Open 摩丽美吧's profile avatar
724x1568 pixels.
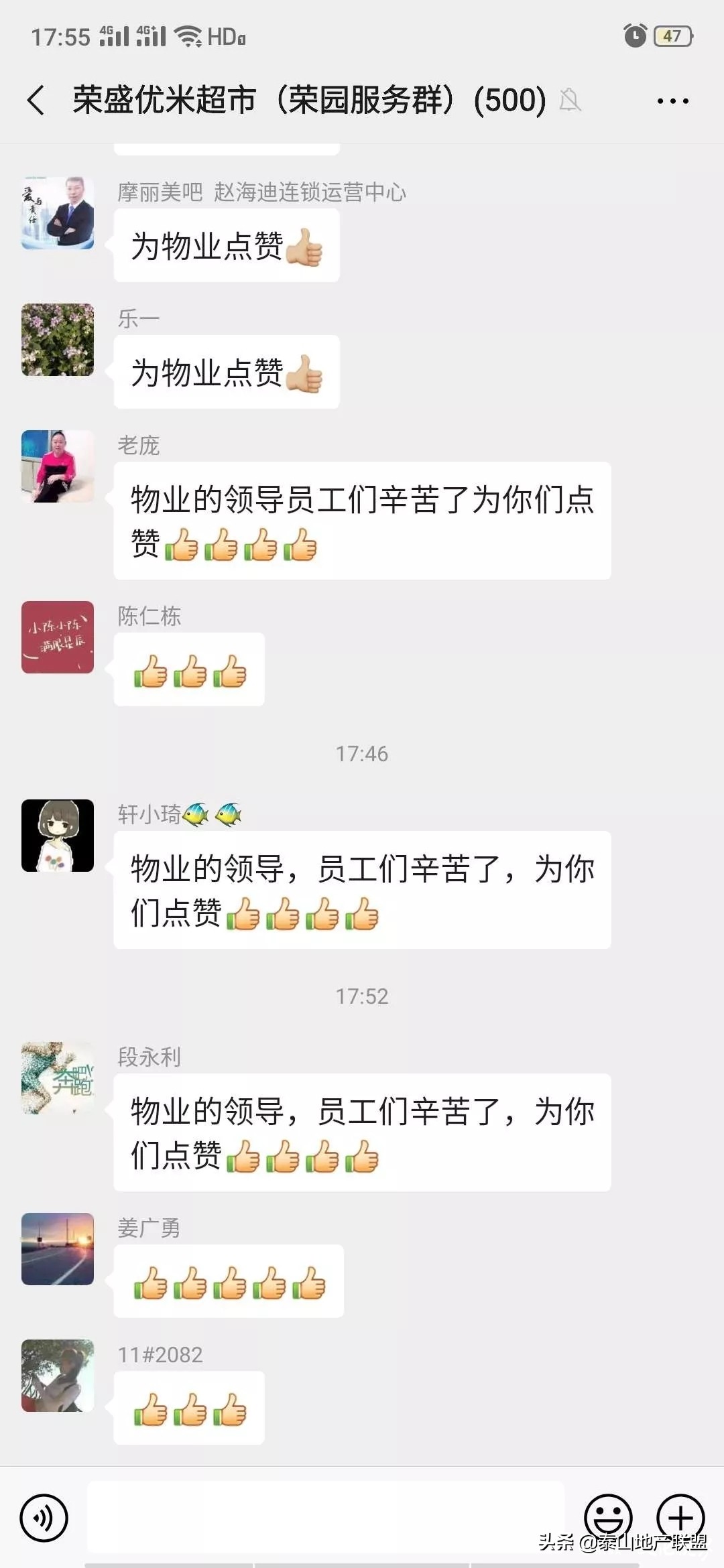pos(58,213)
